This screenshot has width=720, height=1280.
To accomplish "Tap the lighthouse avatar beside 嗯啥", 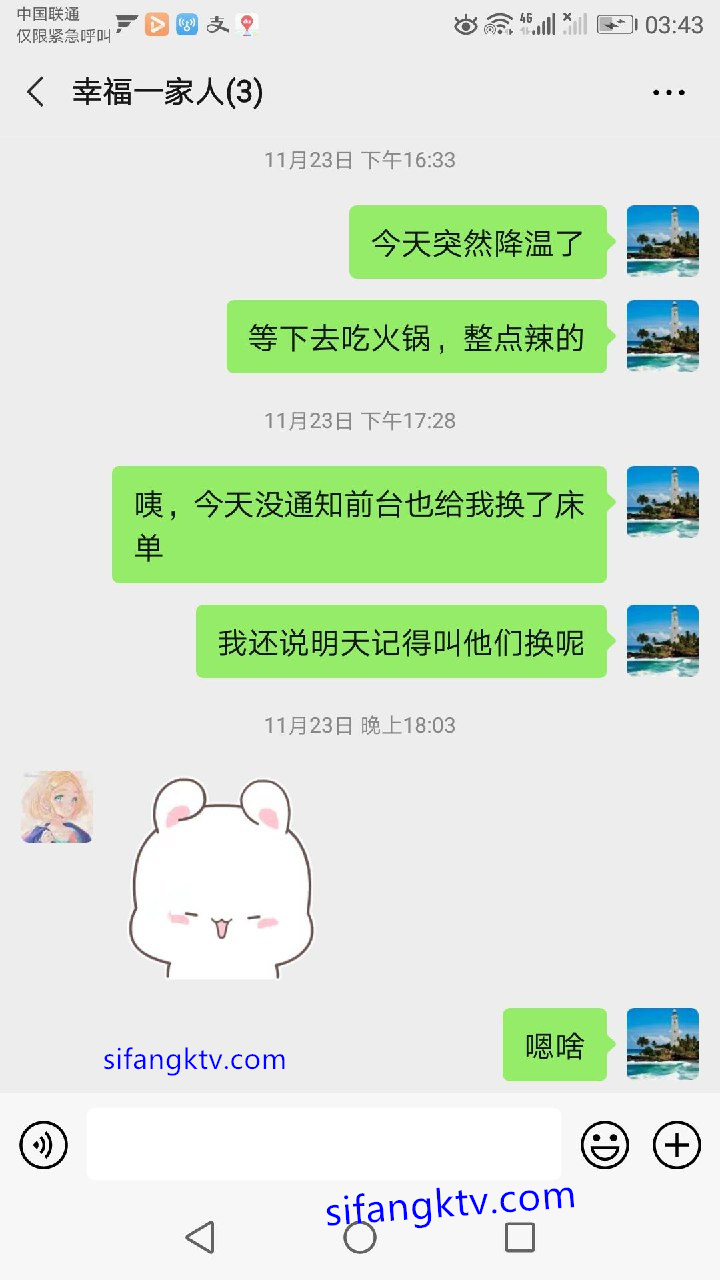I will [662, 1044].
